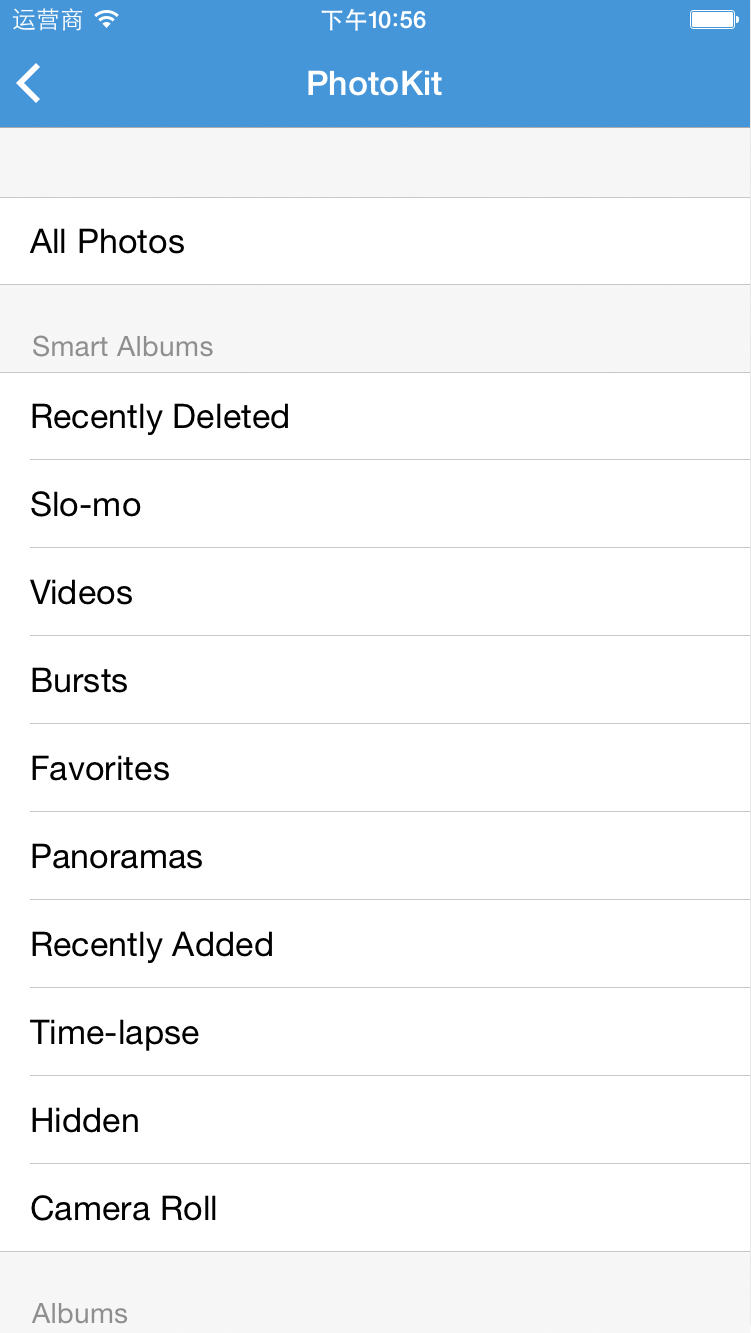Open All Photos

click(x=375, y=241)
